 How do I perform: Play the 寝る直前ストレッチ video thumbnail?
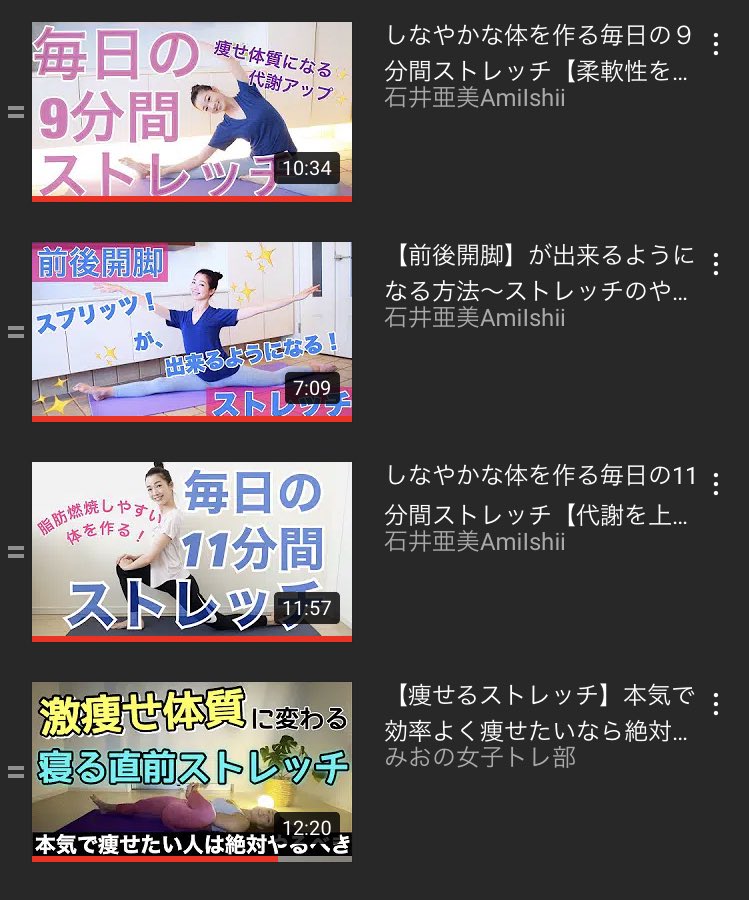(x=192, y=771)
